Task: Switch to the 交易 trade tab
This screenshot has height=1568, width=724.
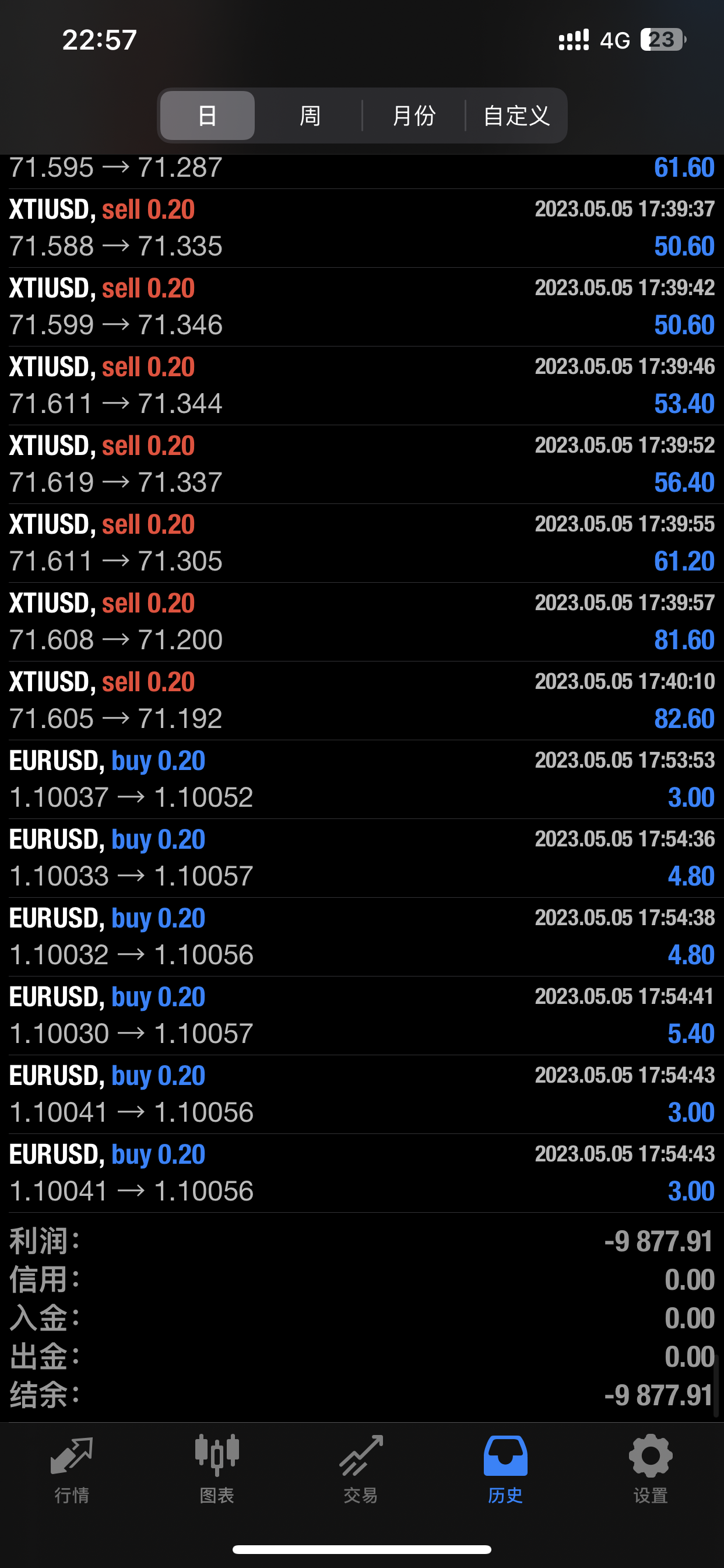Action: [361, 1469]
